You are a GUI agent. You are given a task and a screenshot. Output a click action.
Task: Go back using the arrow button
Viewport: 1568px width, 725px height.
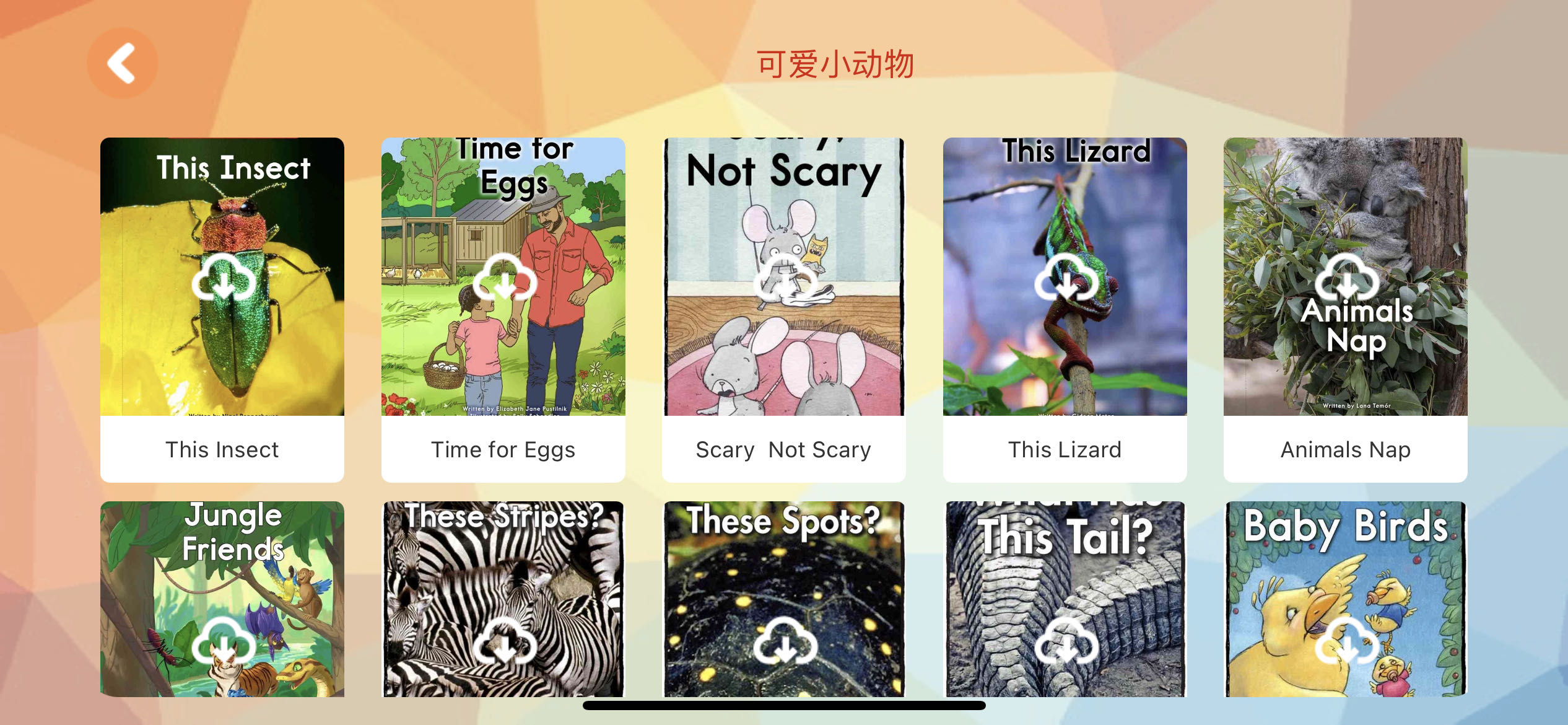pyautogui.click(x=122, y=63)
